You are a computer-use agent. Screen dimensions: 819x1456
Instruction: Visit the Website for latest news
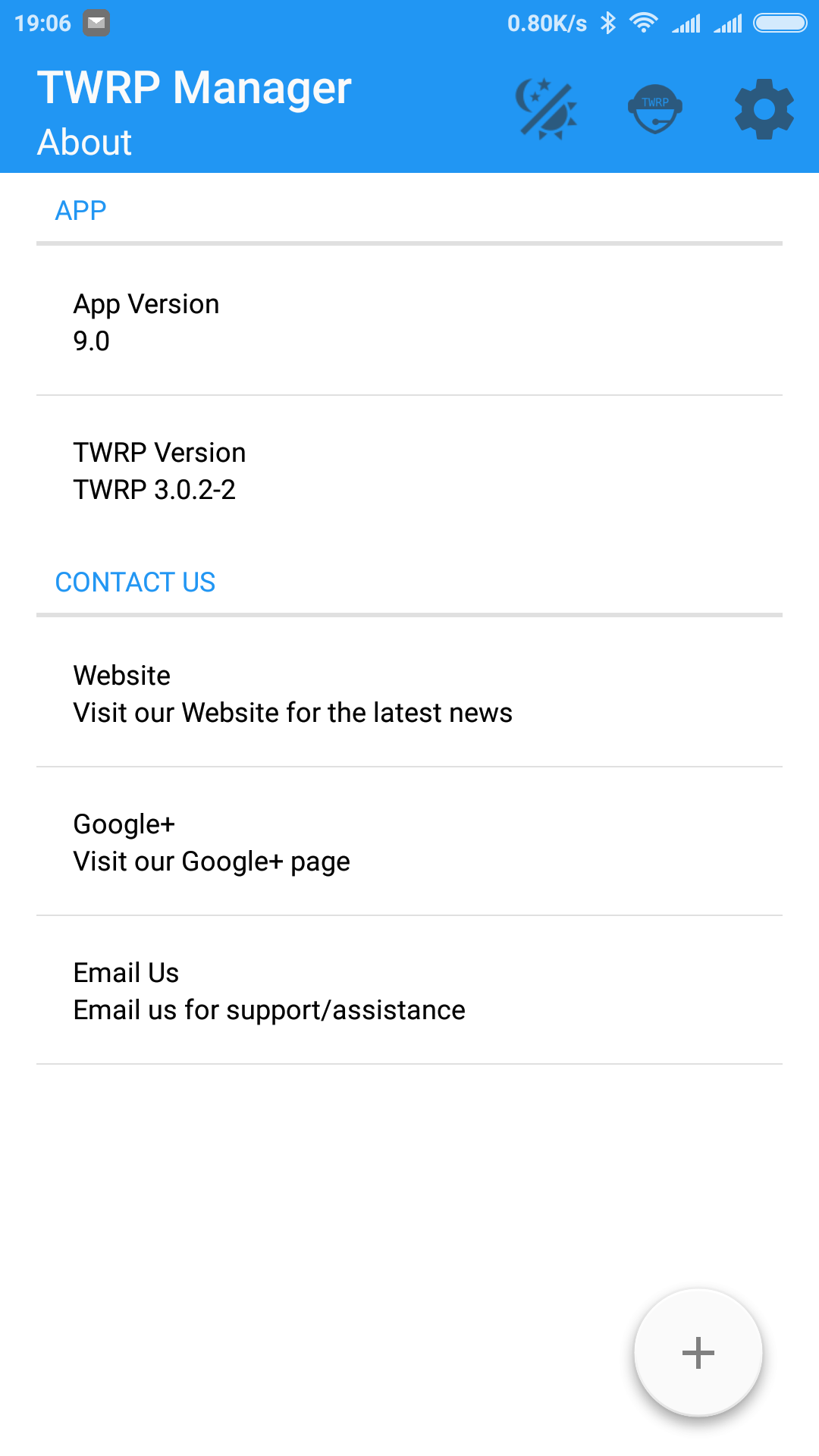point(409,693)
